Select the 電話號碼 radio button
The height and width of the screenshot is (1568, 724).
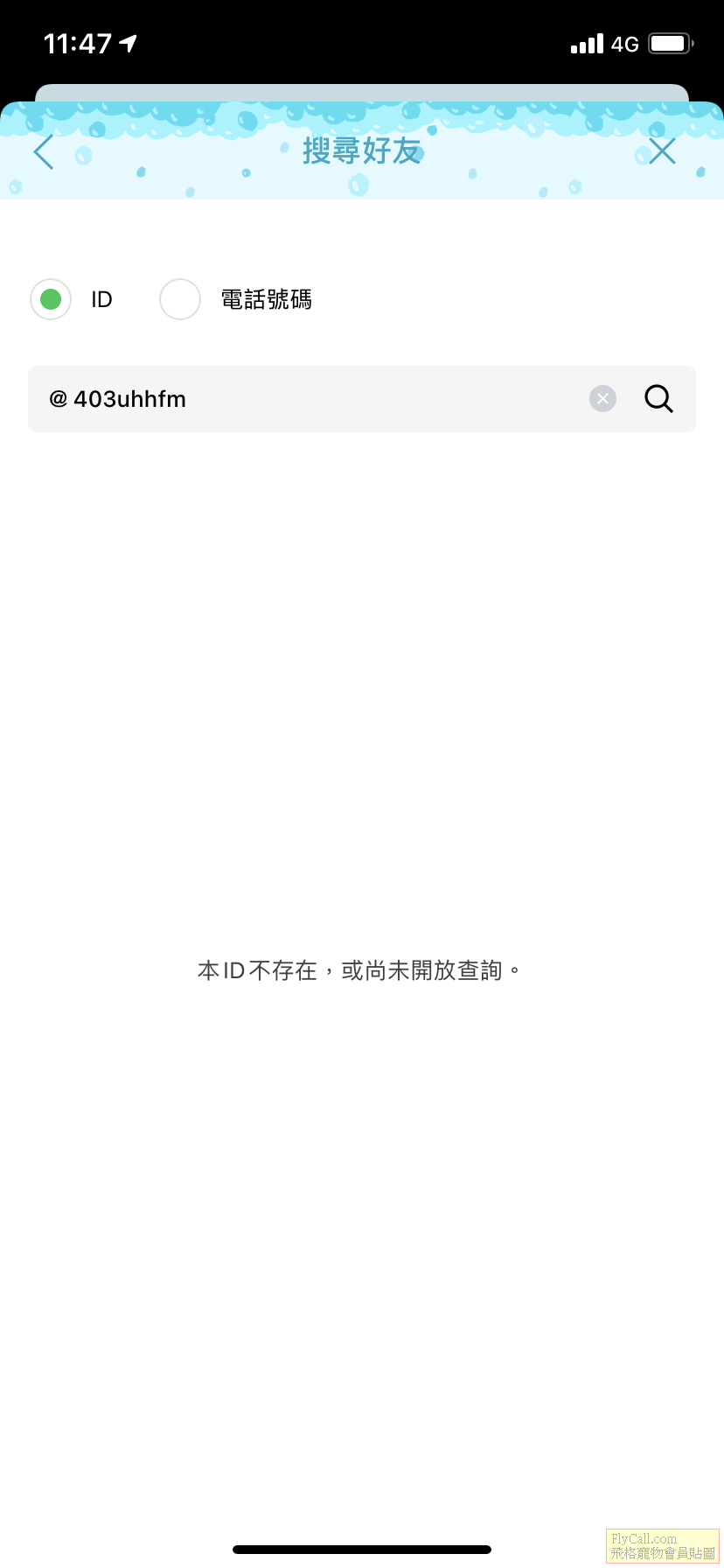coord(180,299)
